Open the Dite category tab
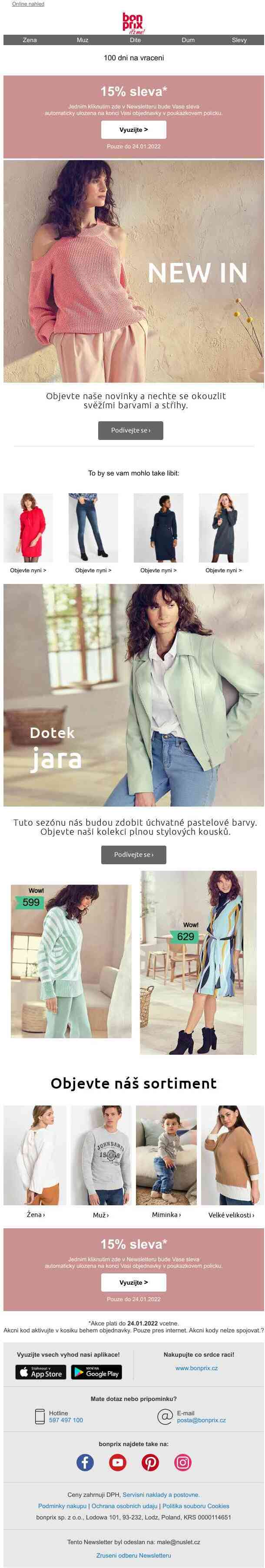Screen dimensions: 265x1568 click(x=135, y=40)
